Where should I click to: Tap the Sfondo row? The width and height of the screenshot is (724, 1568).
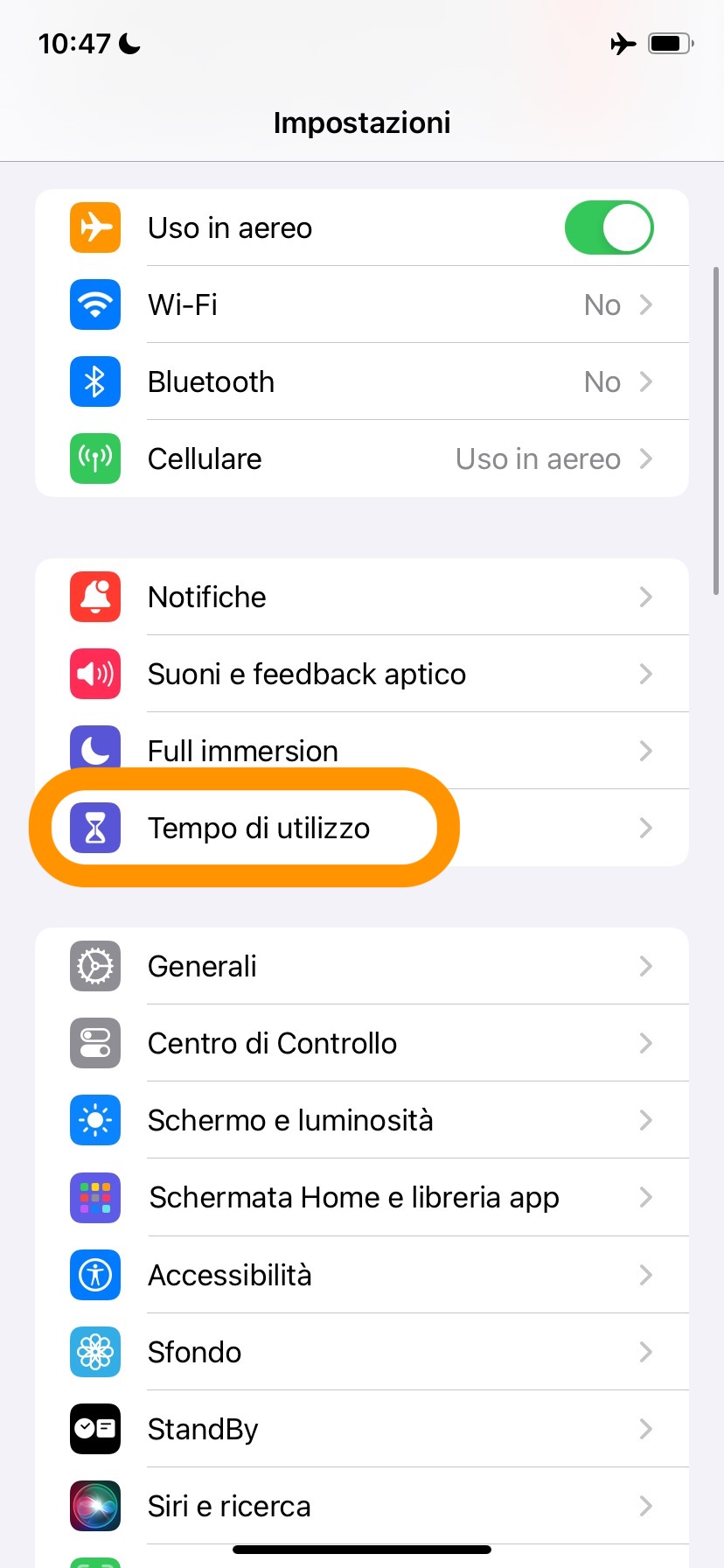(362, 1352)
